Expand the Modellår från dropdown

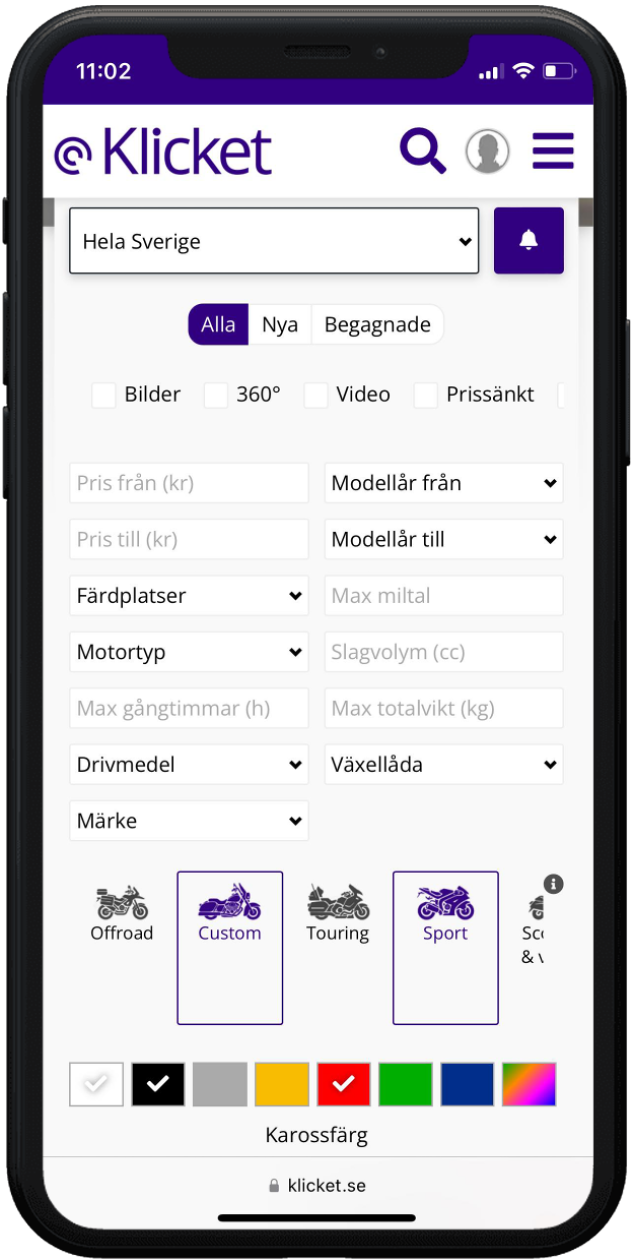click(444, 483)
